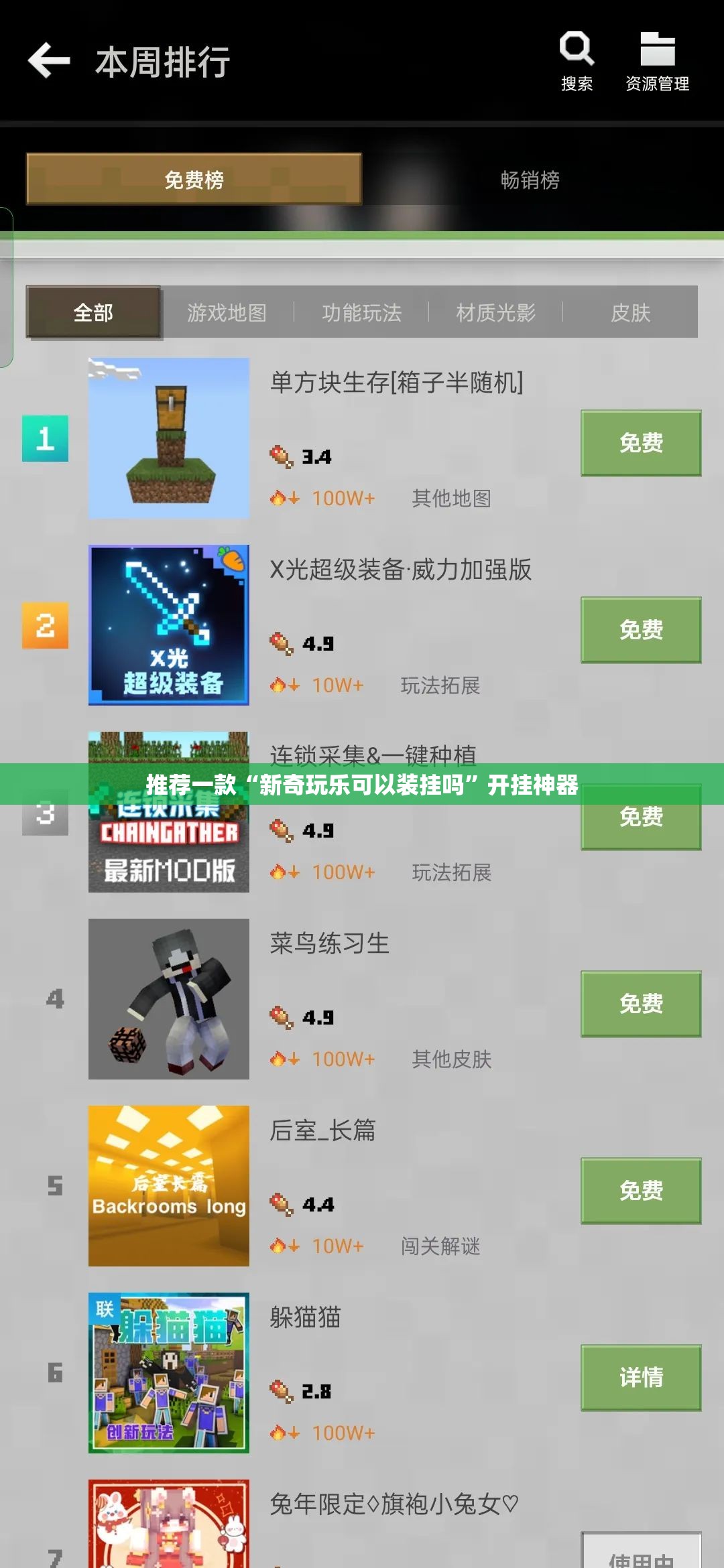Filter by 皮肤 category
The width and height of the screenshot is (724, 1568).
click(x=630, y=312)
